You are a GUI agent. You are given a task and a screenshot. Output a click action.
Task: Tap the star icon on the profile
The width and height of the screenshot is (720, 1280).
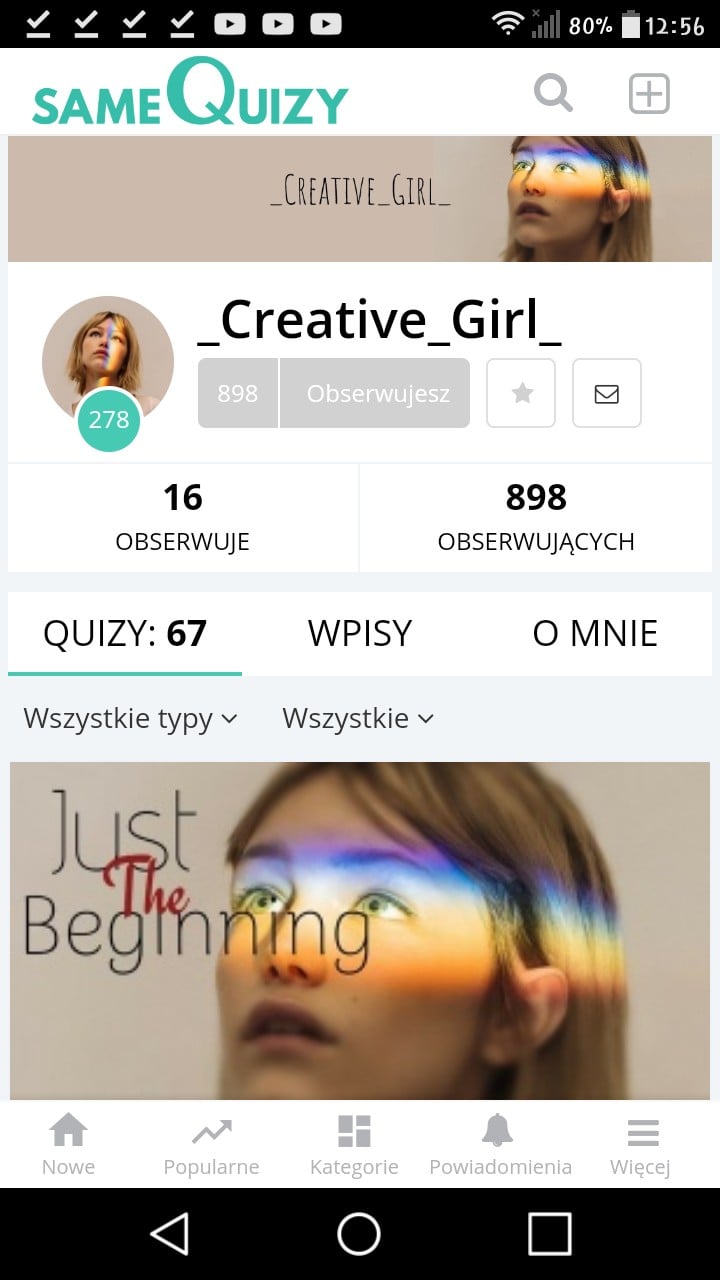pos(521,393)
